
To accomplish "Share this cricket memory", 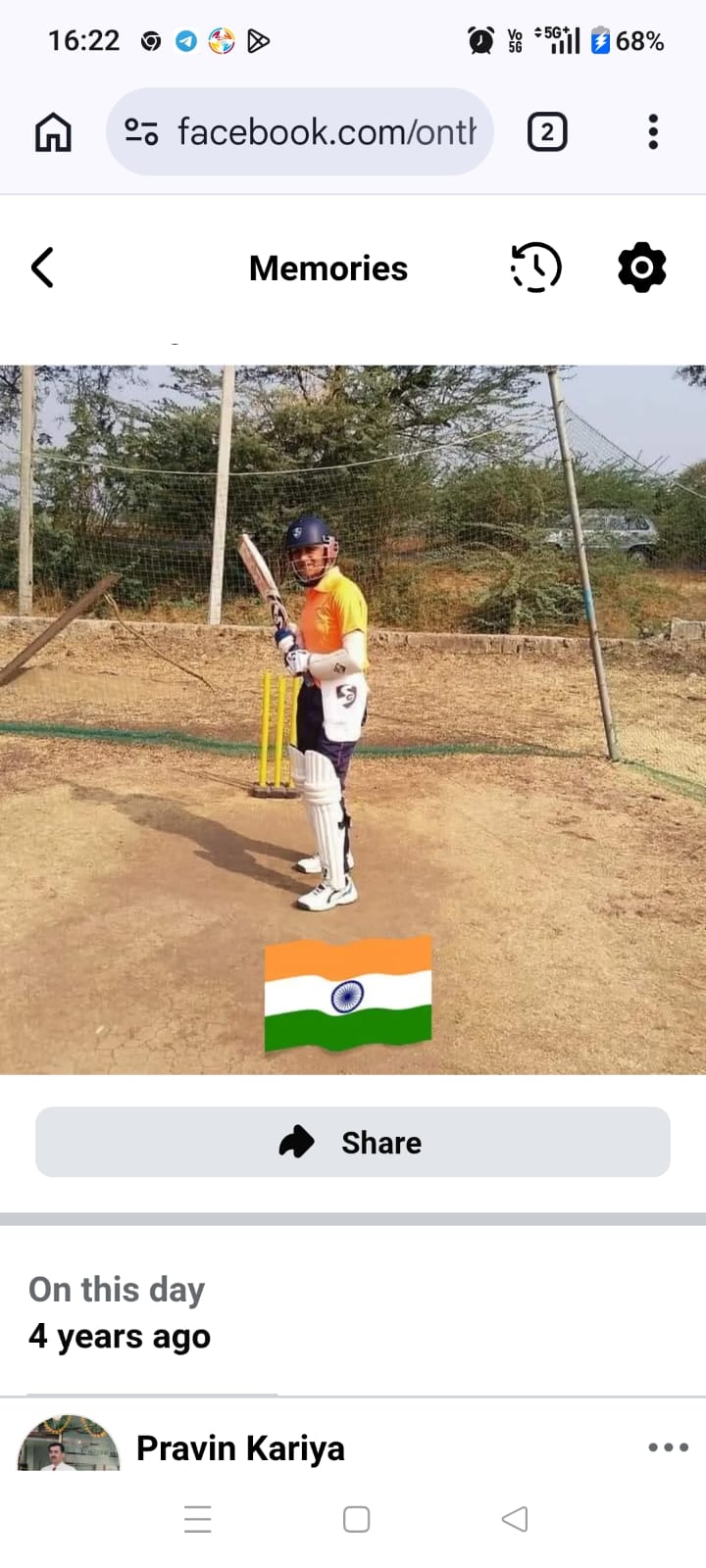I will [x=353, y=1142].
